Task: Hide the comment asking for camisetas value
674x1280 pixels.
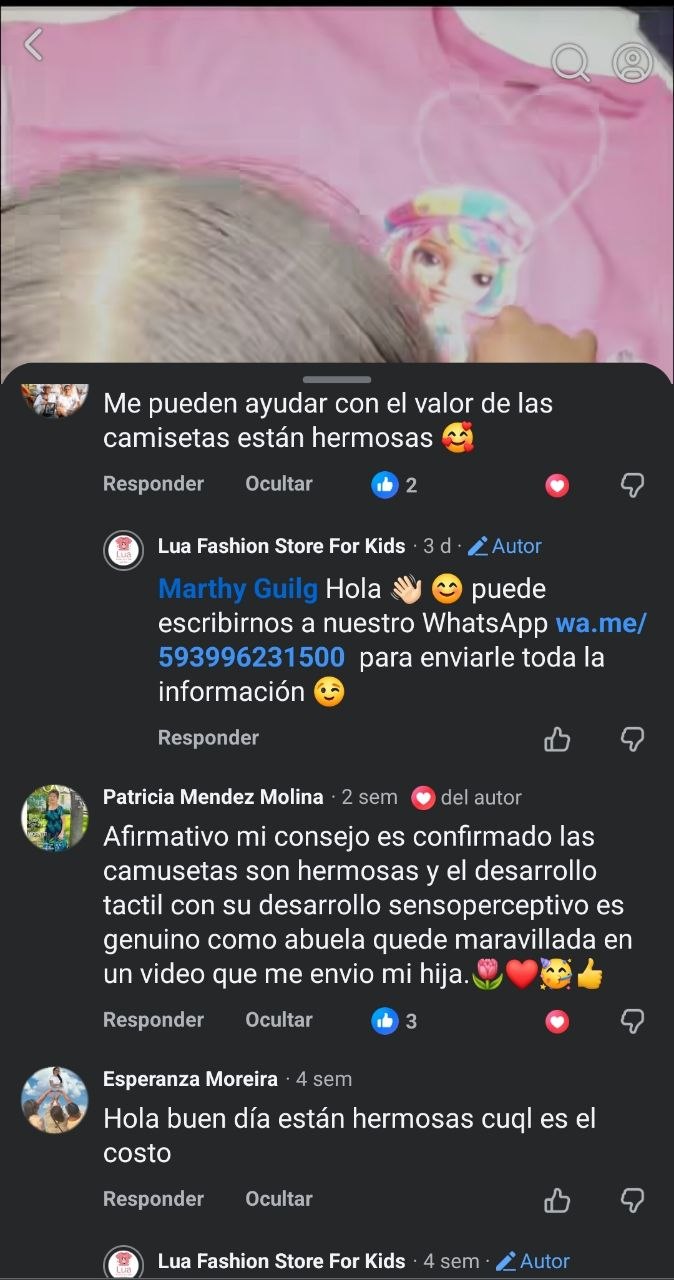Action: click(x=279, y=484)
